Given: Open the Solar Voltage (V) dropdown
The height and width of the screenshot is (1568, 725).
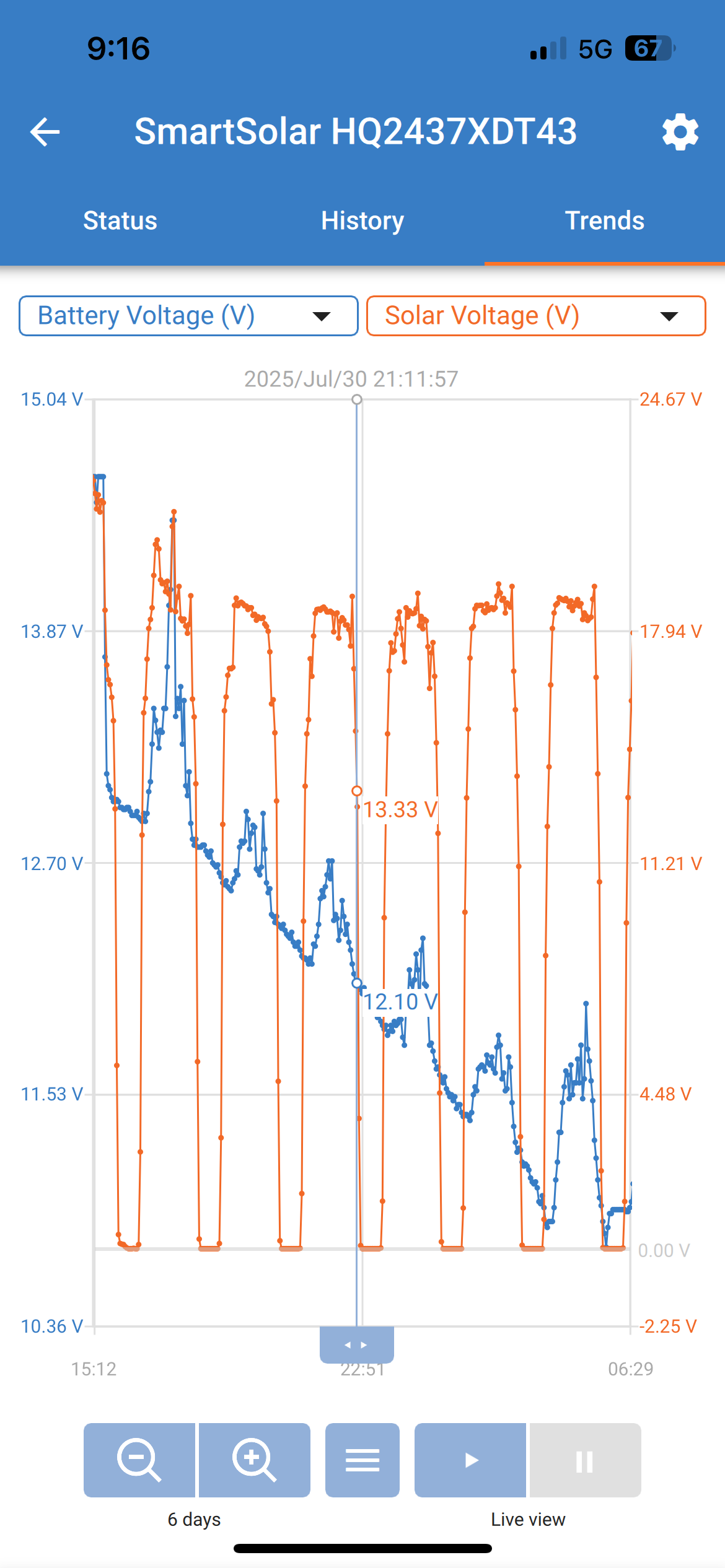Looking at the screenshot, I should tap(536, 316).
